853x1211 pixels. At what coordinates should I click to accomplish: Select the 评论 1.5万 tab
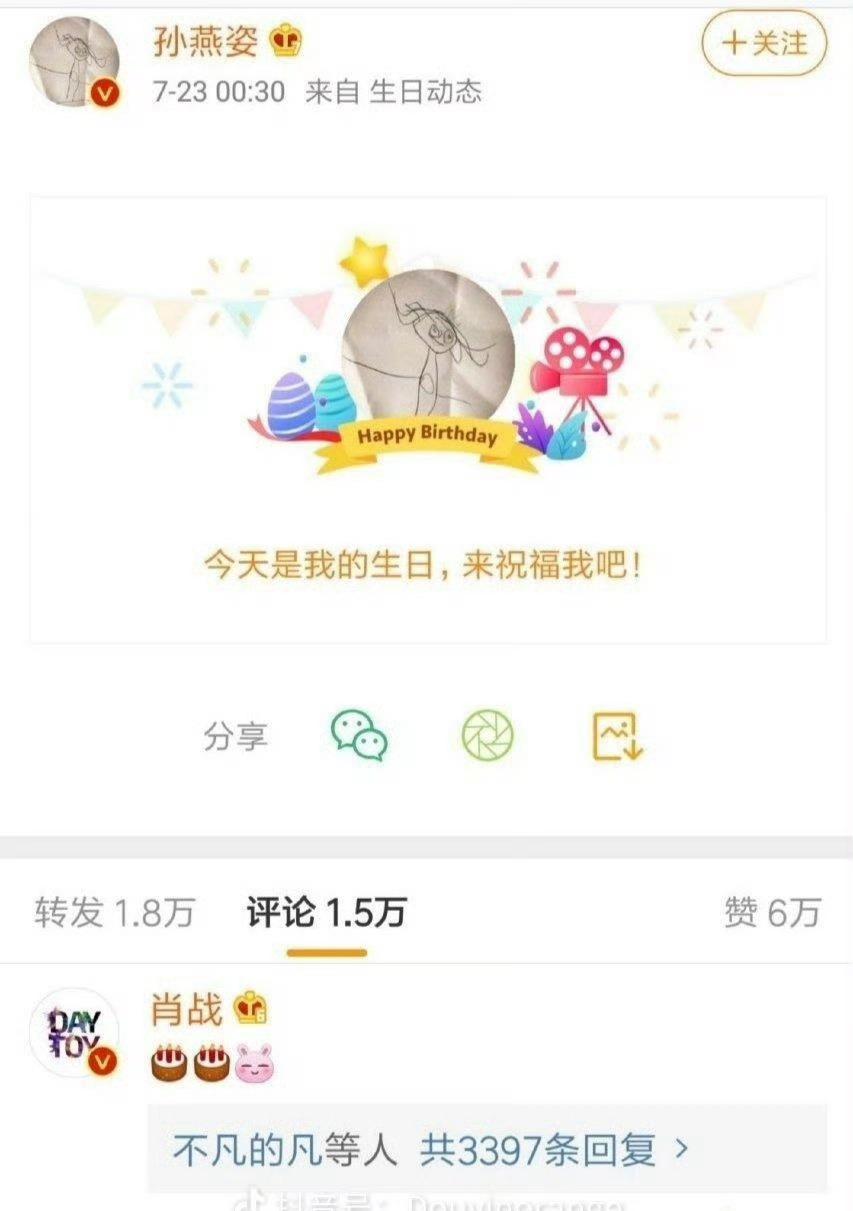point(326,912)
